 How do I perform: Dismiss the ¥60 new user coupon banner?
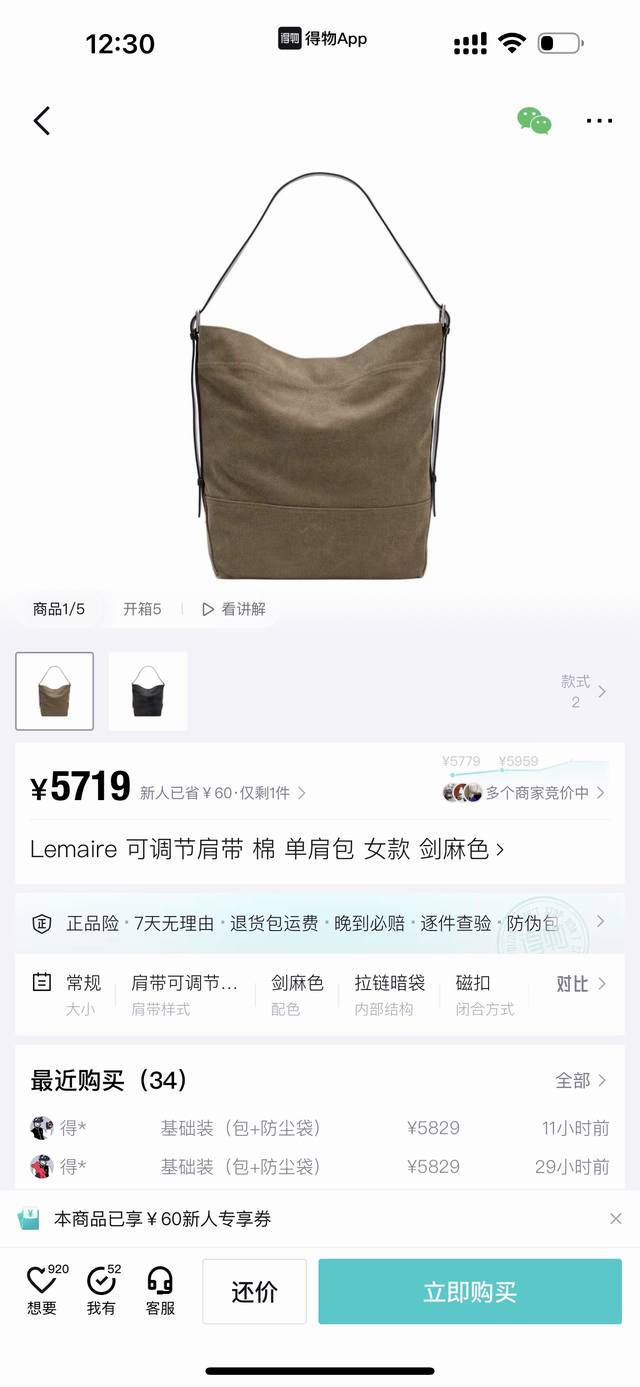(x=616, y=1218)
